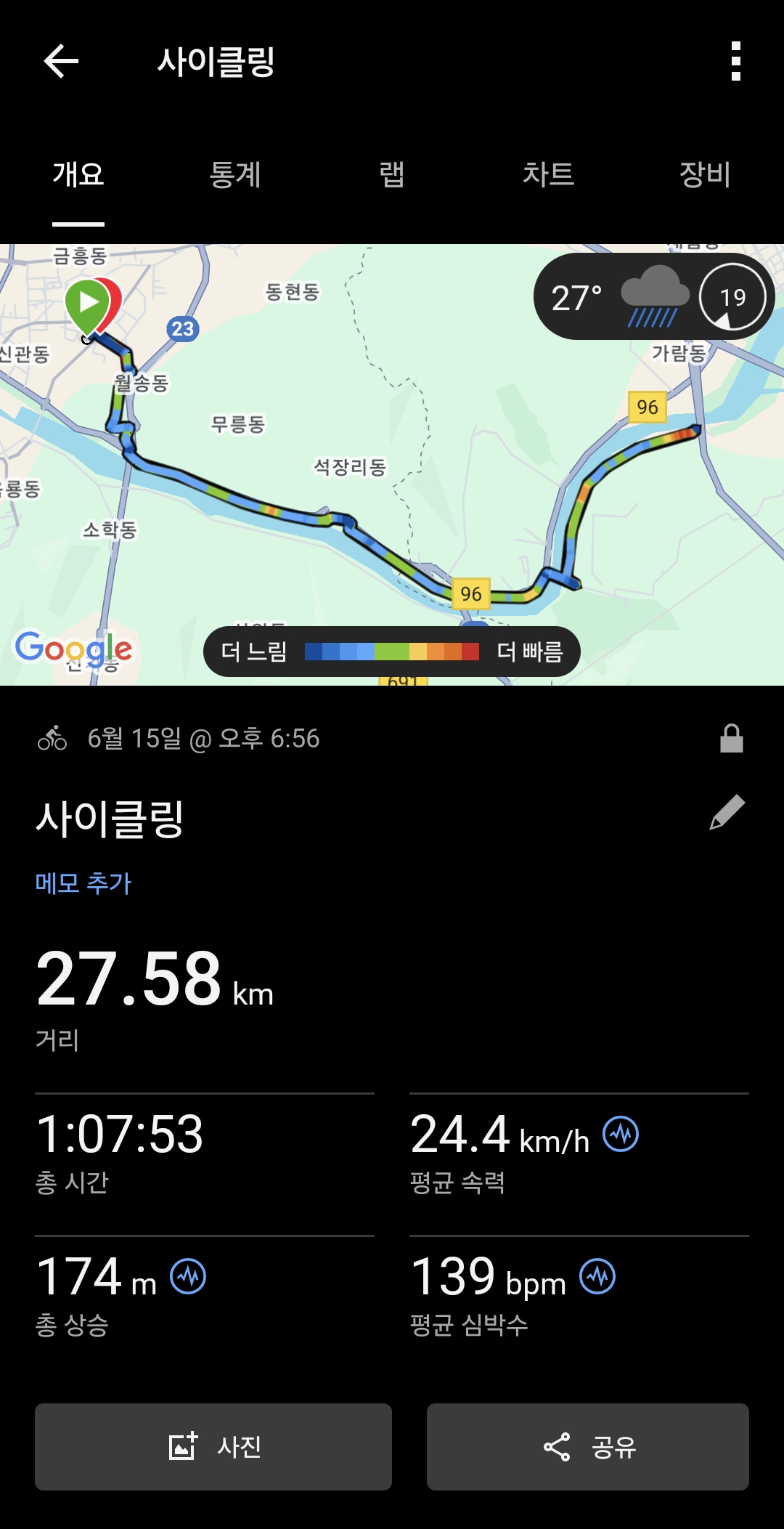Open info icon next to 총 상승
The width and height of the screenshot is (784, 1529).
pos(188,1276)
